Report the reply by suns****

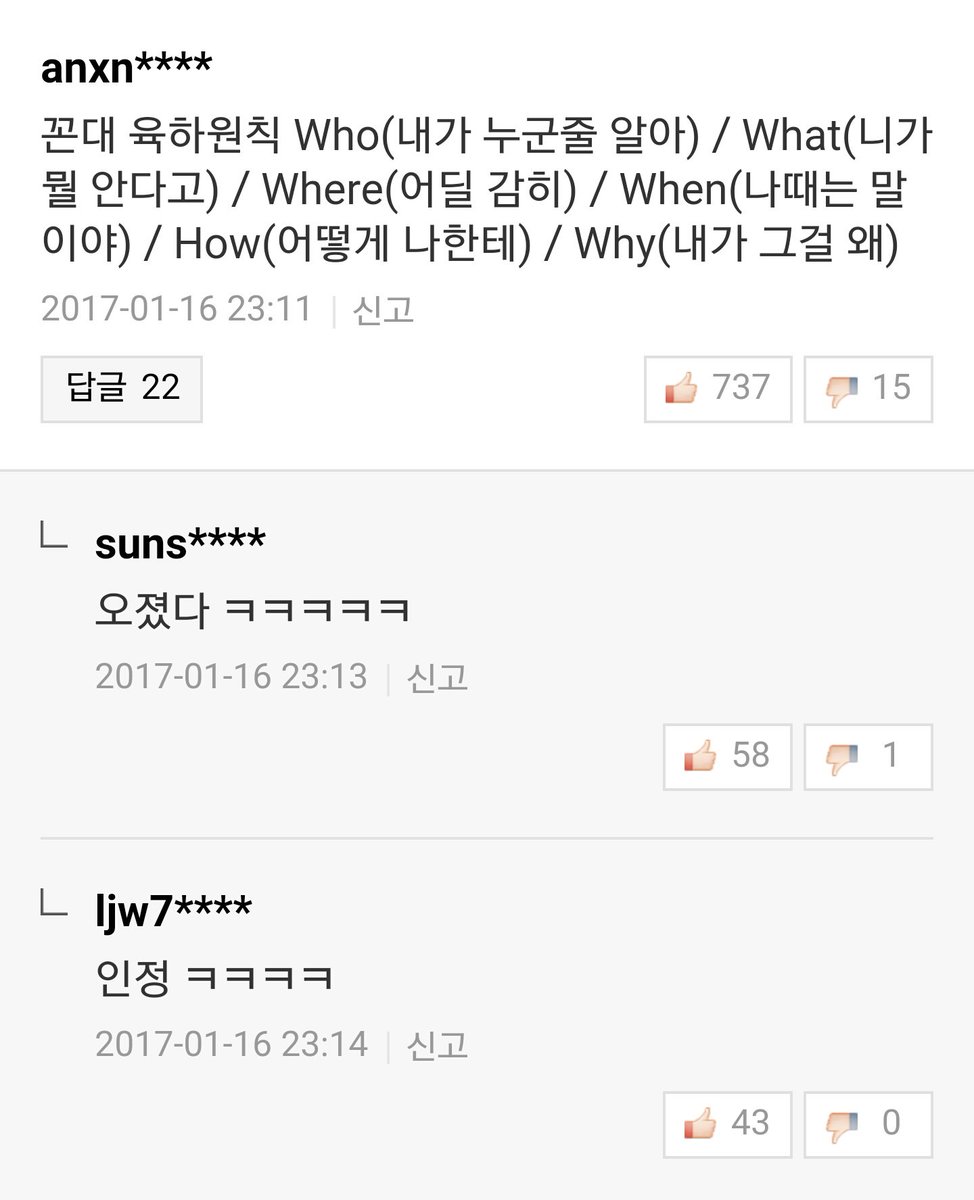tap(437, 677)
